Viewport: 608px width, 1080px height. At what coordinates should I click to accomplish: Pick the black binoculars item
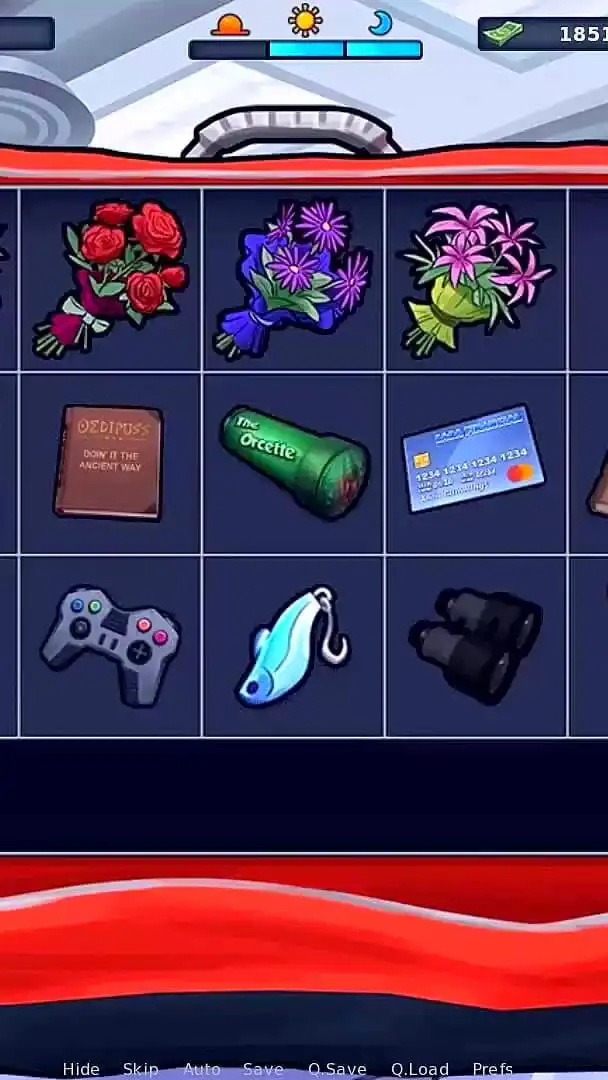476,644
